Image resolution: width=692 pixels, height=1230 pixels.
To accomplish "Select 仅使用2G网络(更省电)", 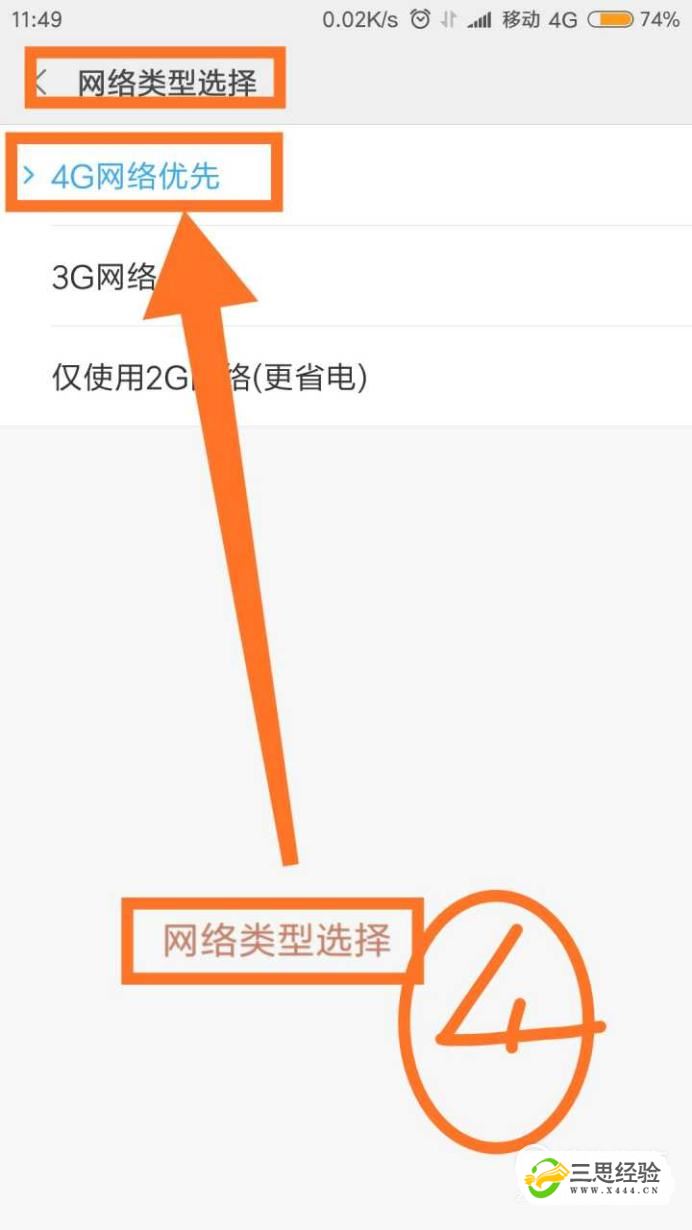I will pyautogui.click(x=210, y=377).
